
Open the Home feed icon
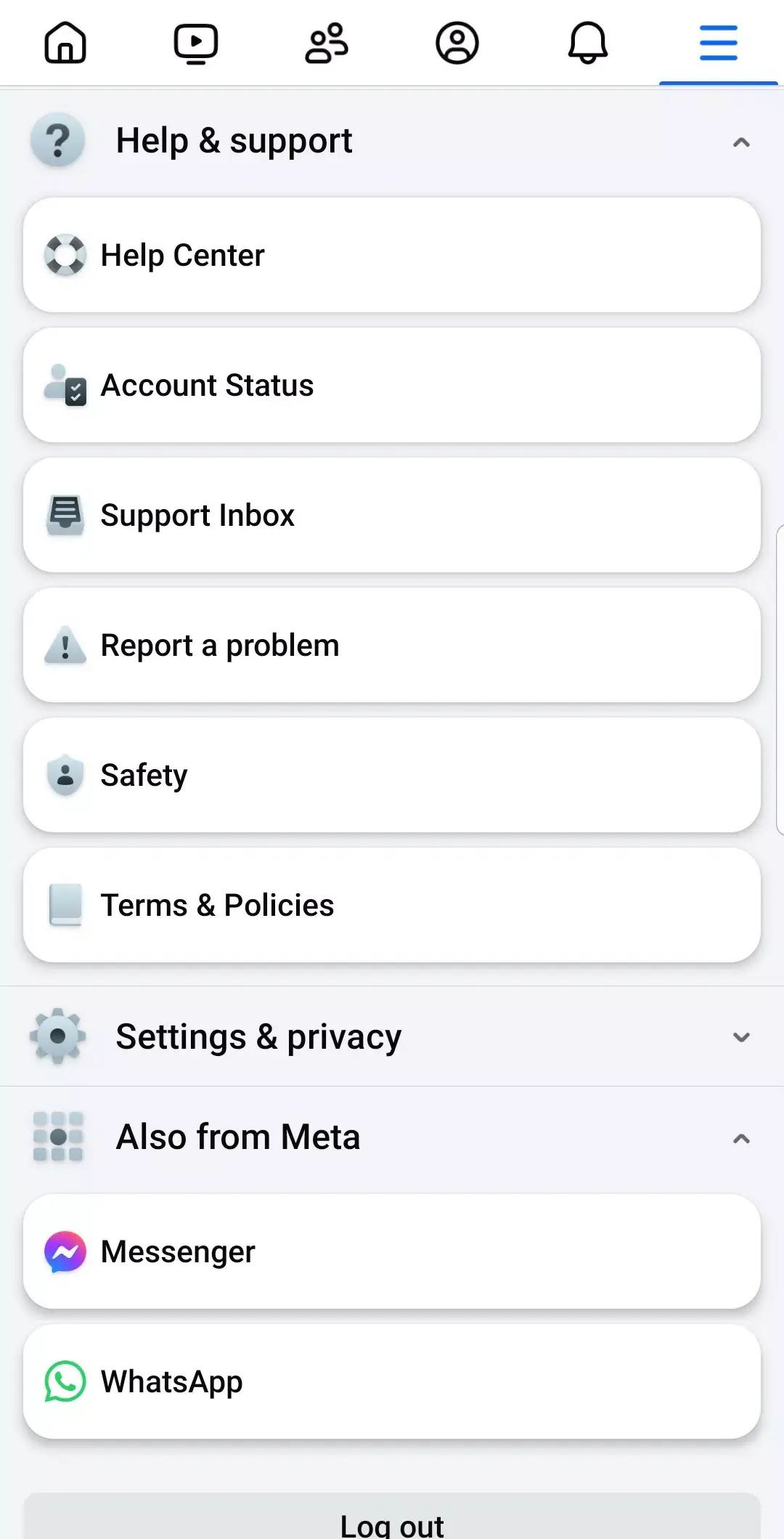coord(65,43)
